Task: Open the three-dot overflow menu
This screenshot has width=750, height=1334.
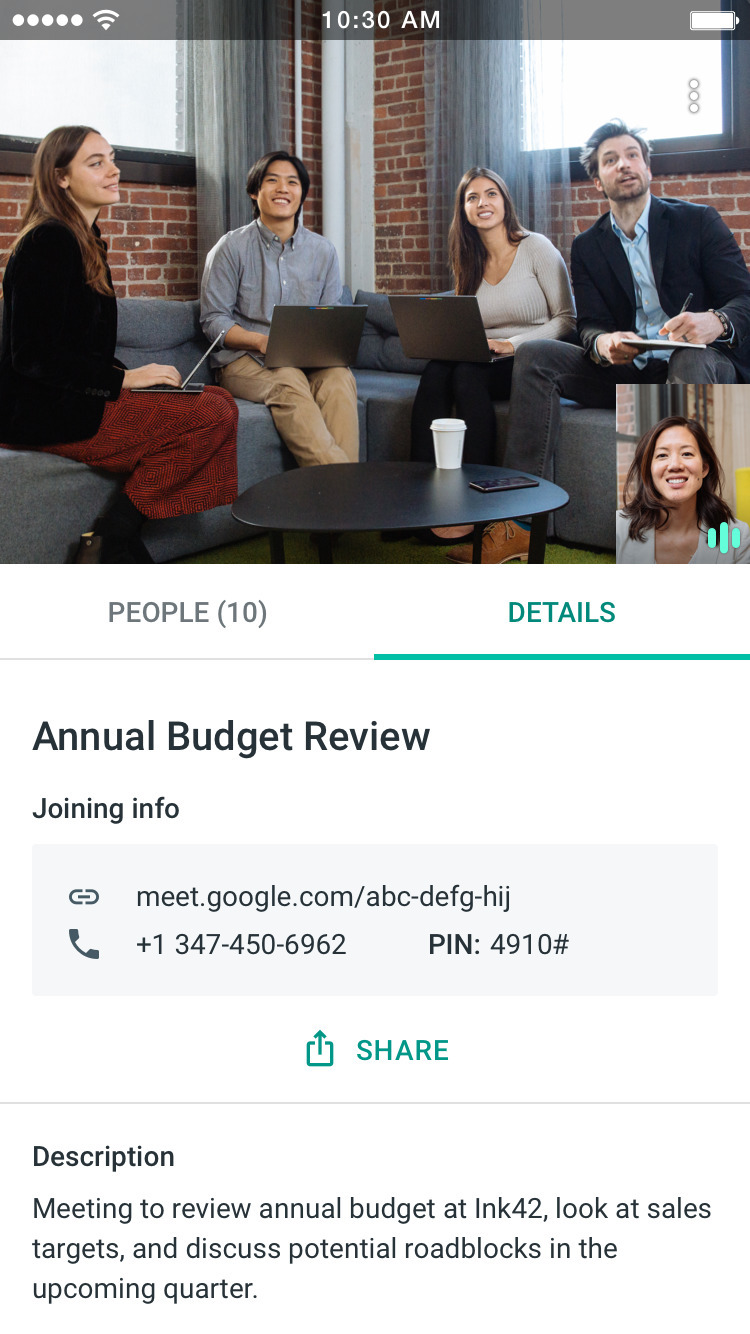Action: pyautogui.click(x=694, y=96)
